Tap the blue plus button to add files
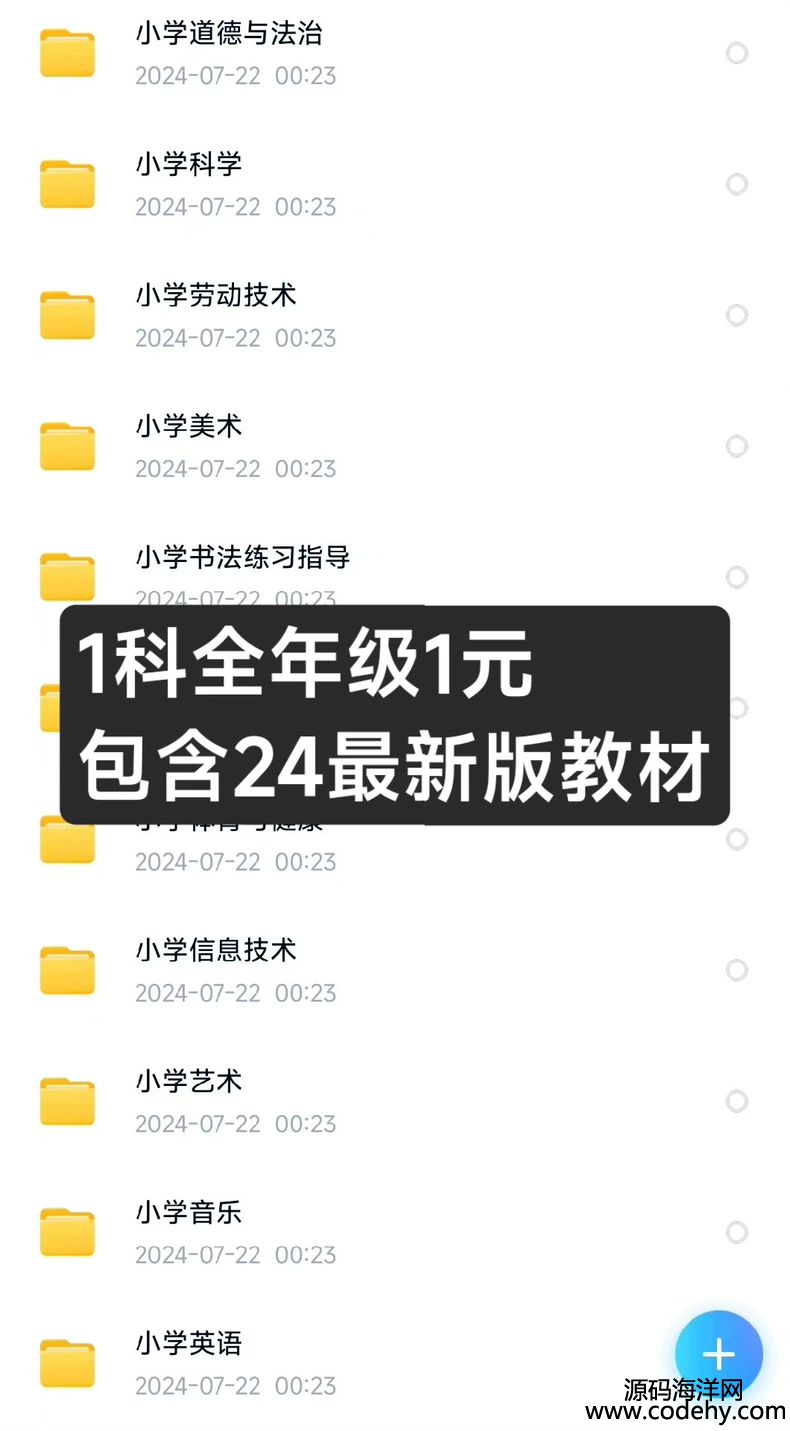 [719, 1354]
